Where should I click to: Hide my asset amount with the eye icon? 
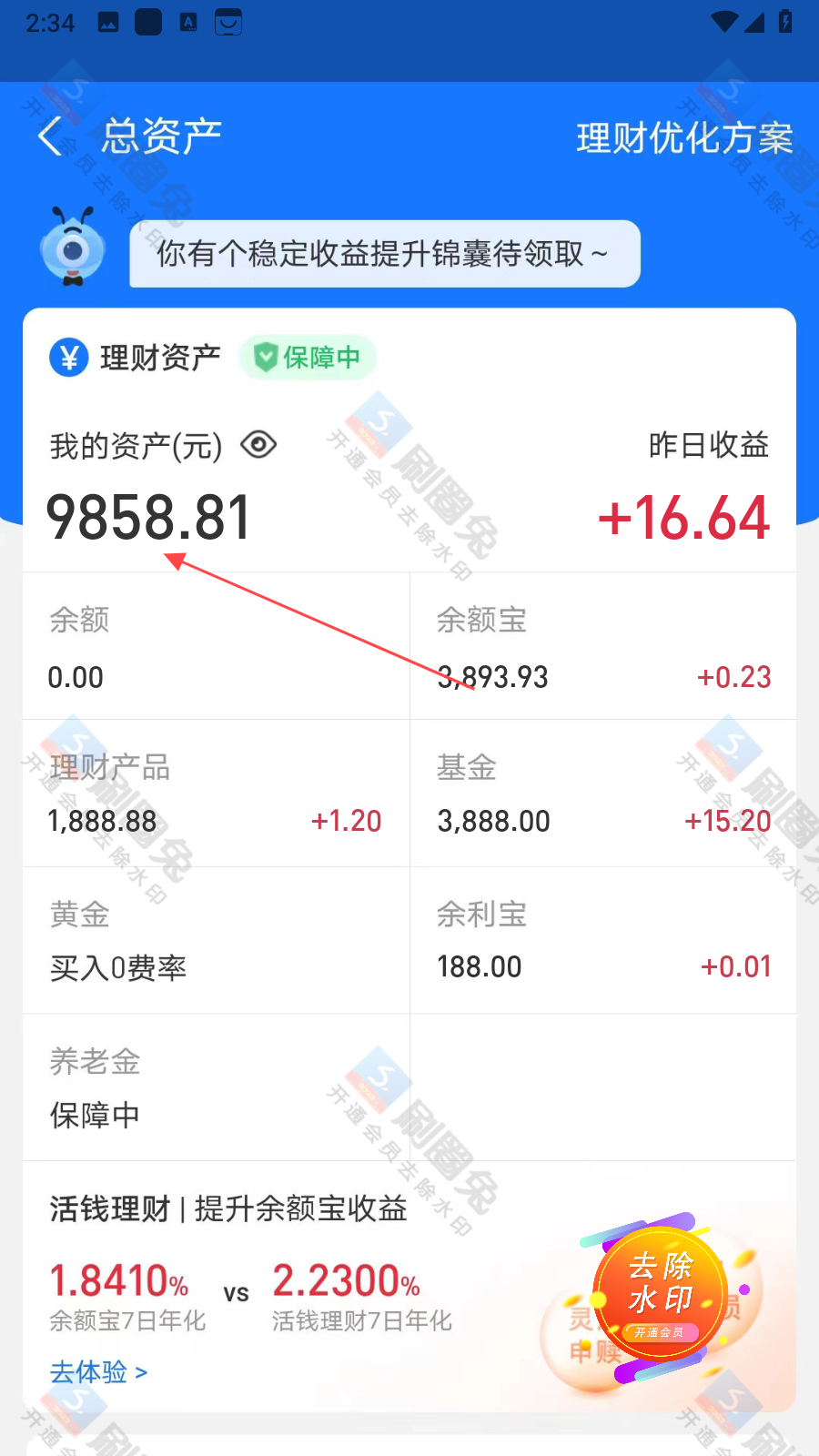click(x=258, y=445)
